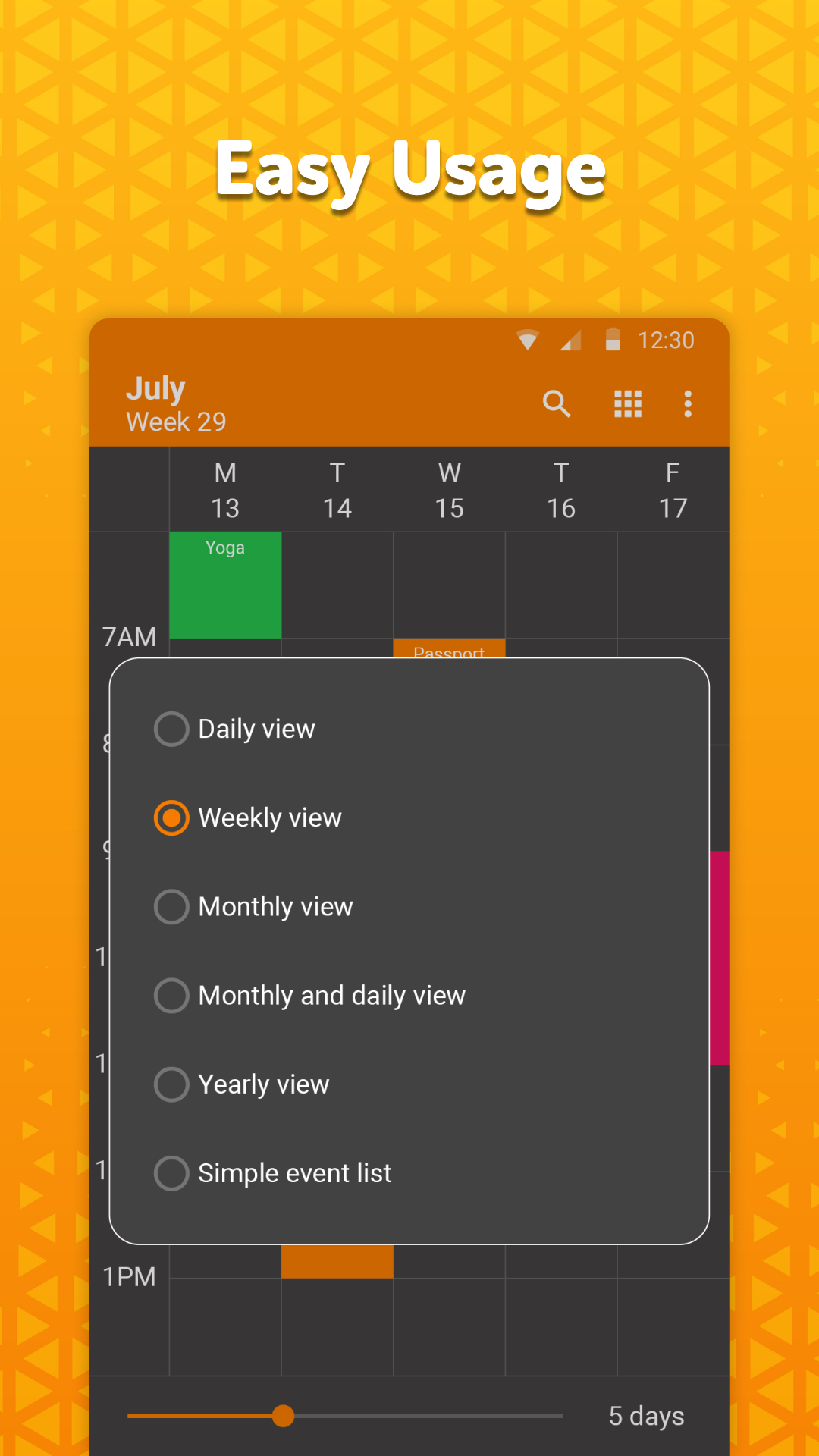Image resolution: width=819 pixels, height=1456 pixels.
Task: Click the cellular signal icon
Action: click(570, 340)
